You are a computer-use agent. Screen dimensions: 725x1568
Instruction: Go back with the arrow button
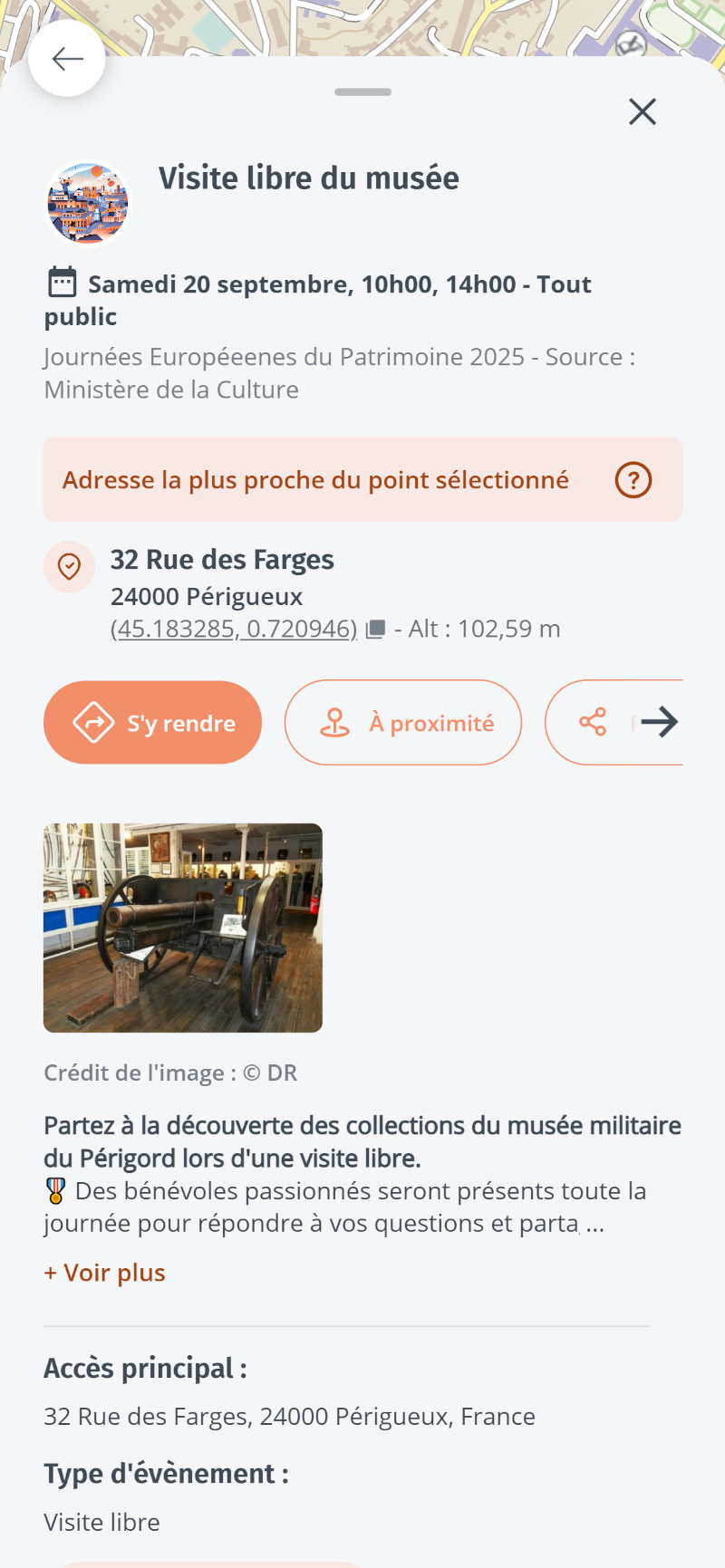pos(67,59)
